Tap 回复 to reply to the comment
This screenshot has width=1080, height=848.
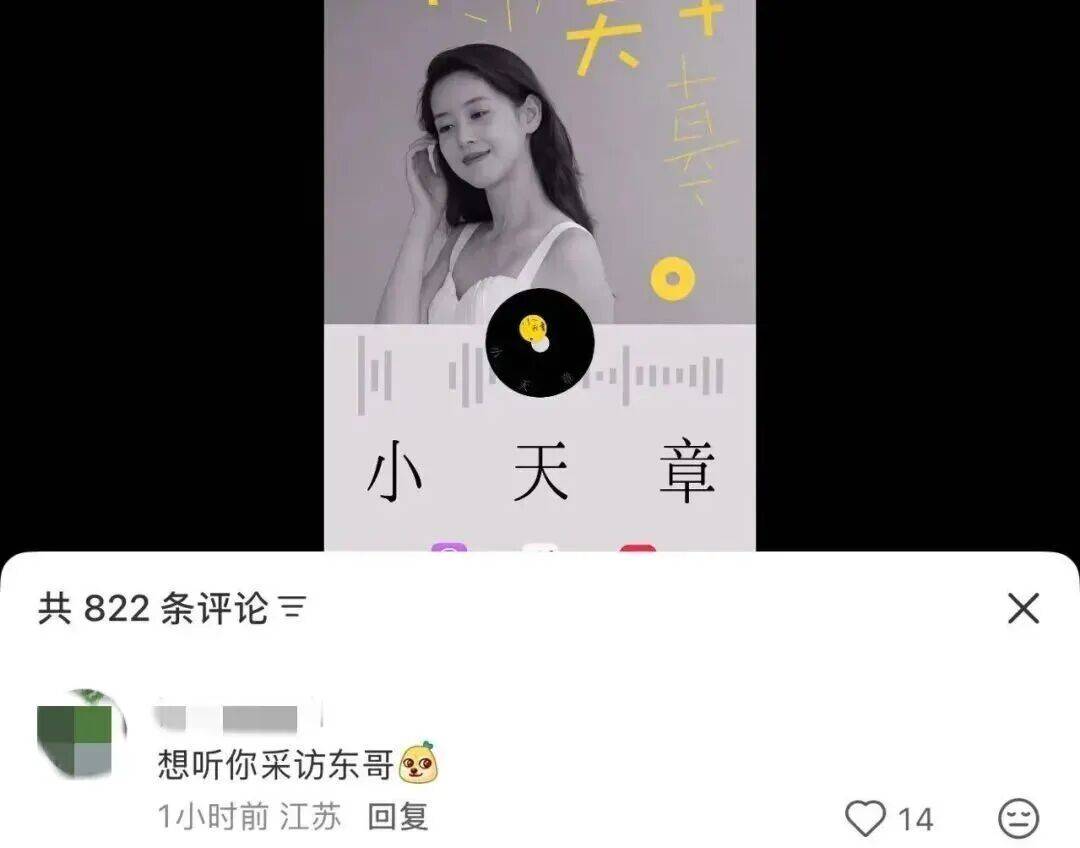(398, 817)
